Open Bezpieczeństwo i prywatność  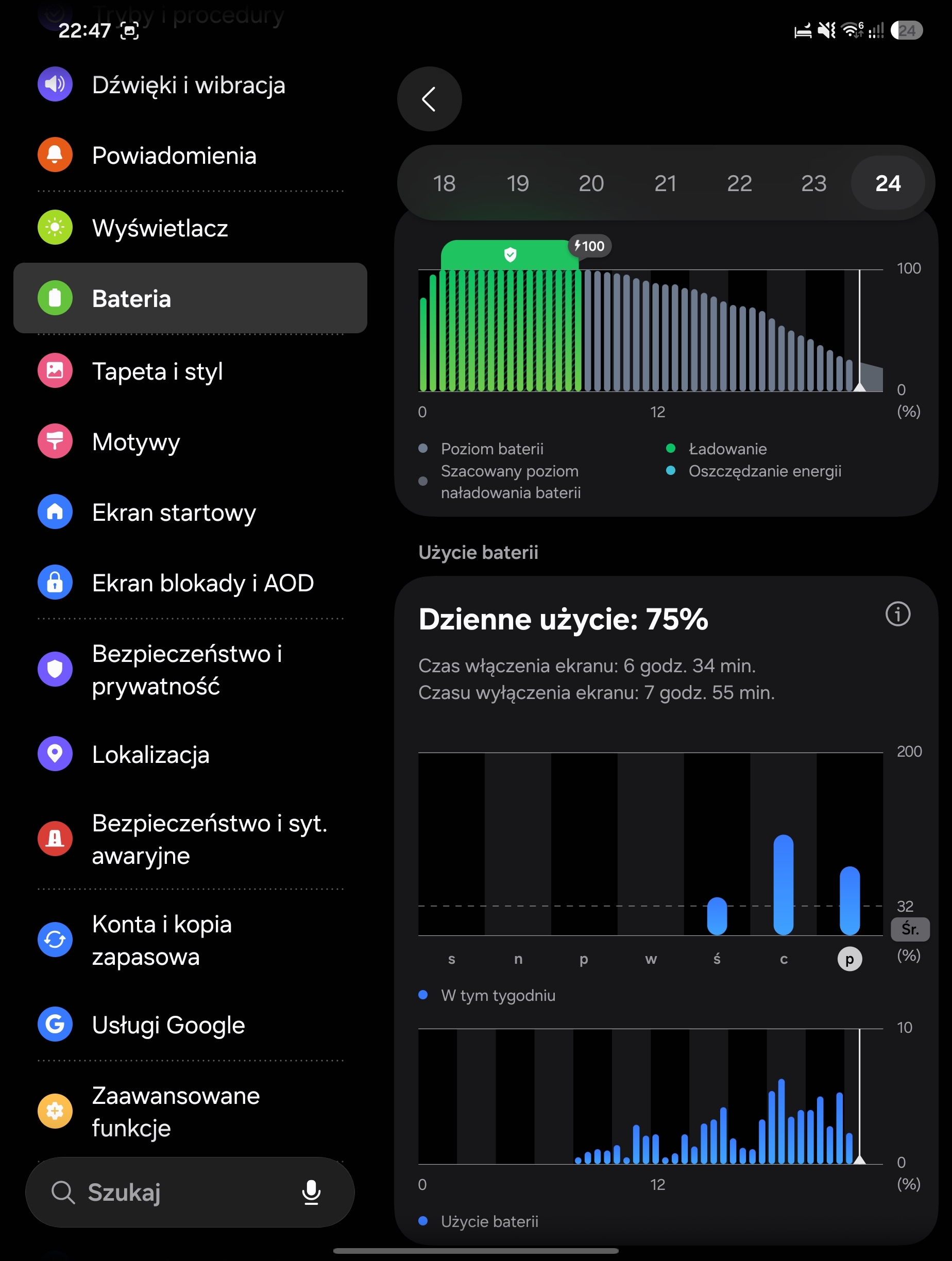click(191, 670)
